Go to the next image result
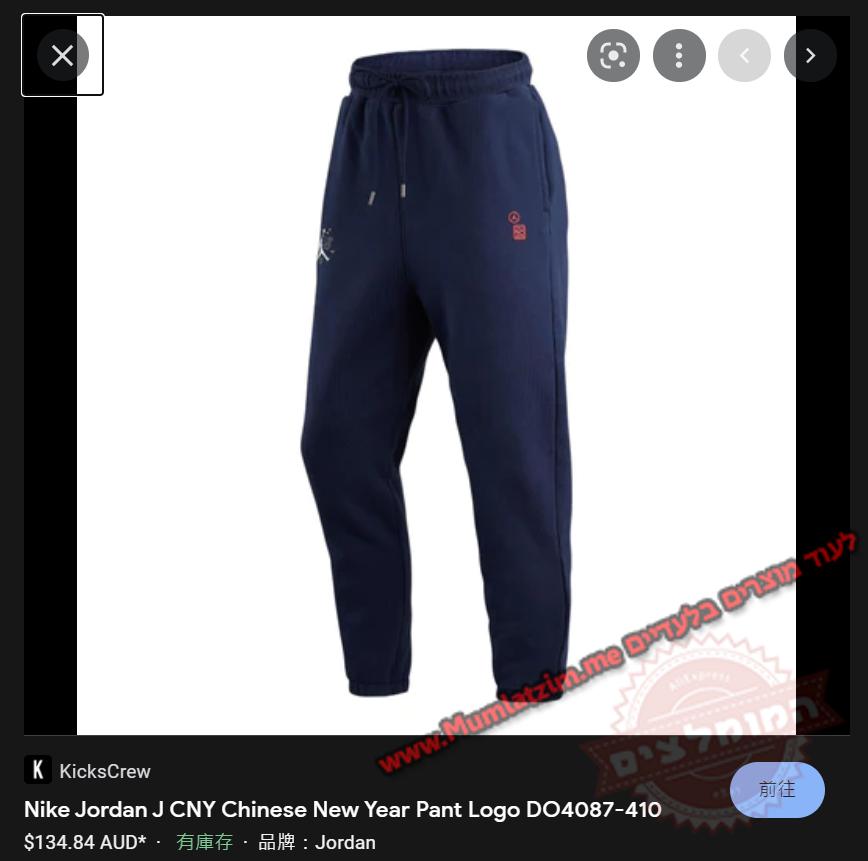The height and width of the screenshot is (861, 868). click(x=810, y=55)
